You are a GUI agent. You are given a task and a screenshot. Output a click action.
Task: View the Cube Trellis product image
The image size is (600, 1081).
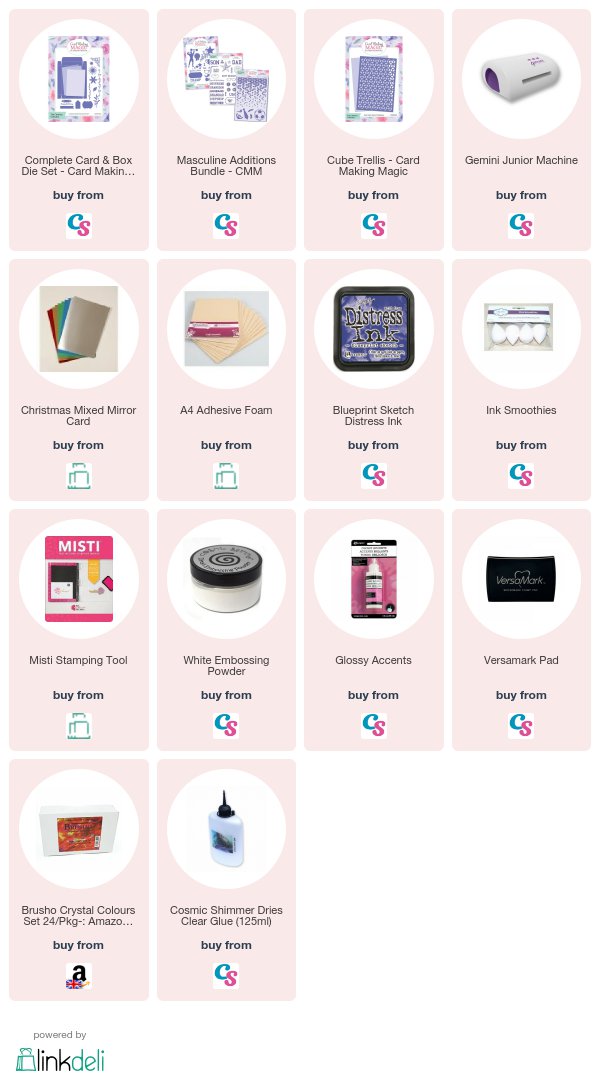[374, 79]
